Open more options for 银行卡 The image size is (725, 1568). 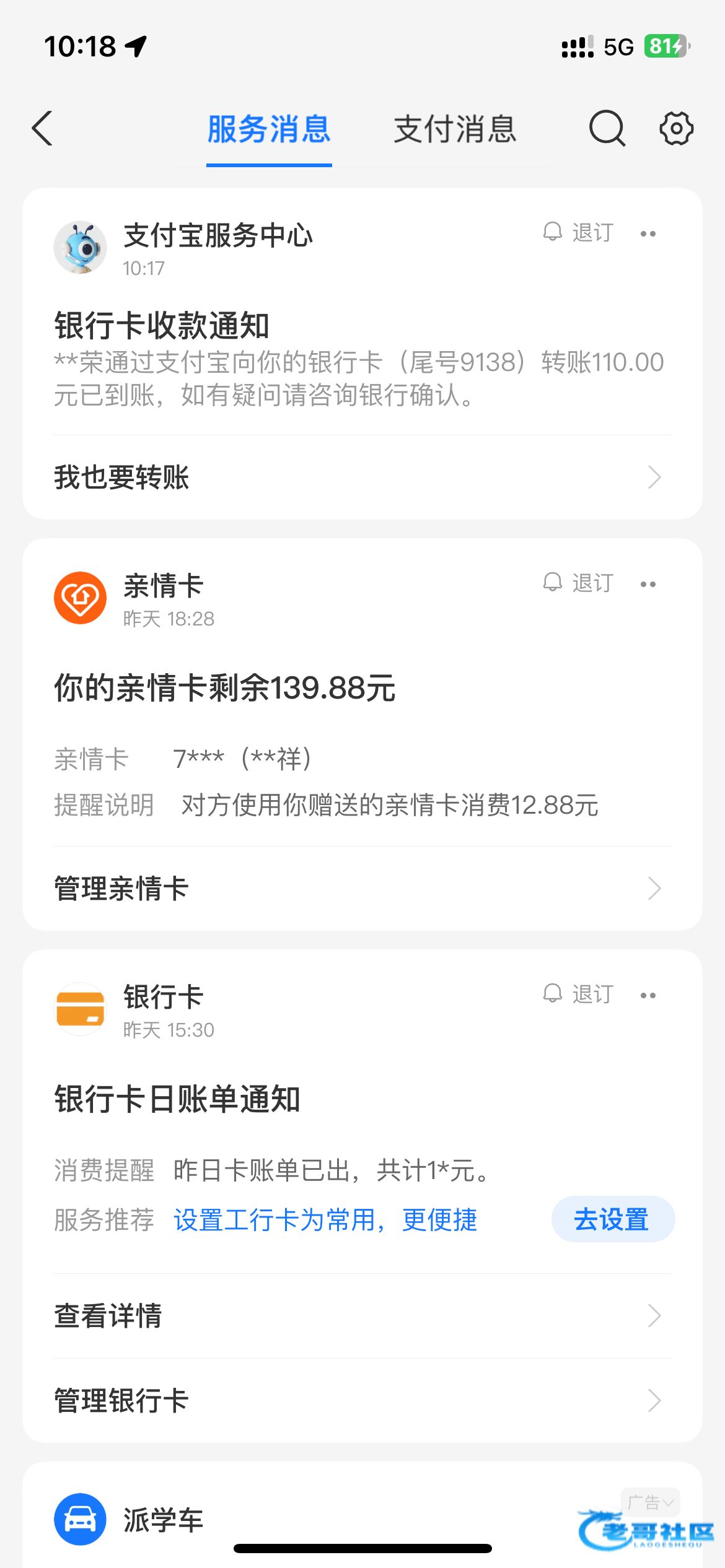coord(648,996)
